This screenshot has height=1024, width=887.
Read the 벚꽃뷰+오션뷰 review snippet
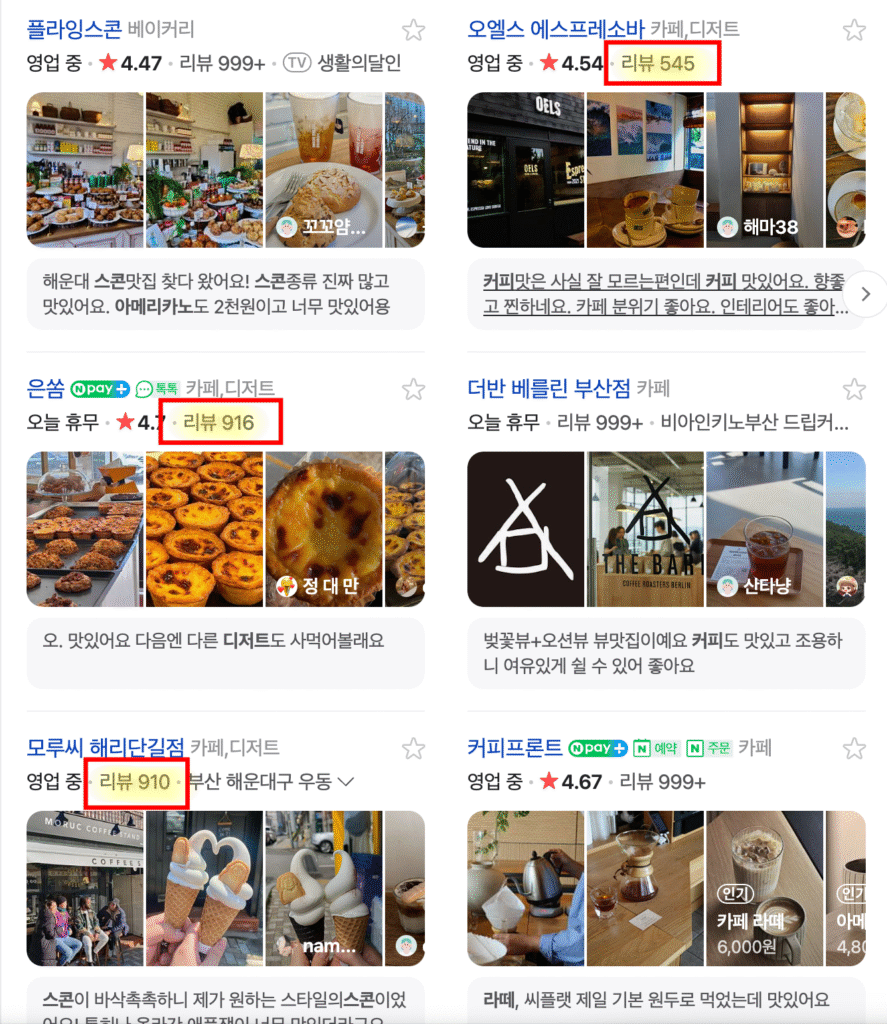click(x=665, y=652)
